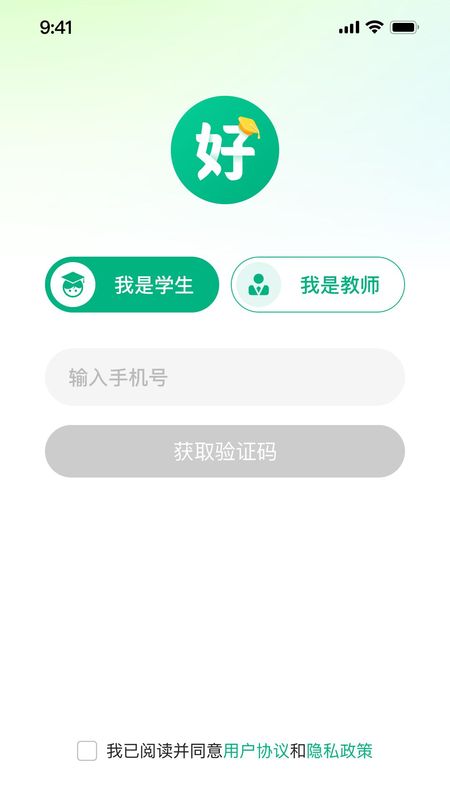This screenshot has height=800, width=450.
Task: Tap the 获取验证码 button
Action: (x=225, y=452)
